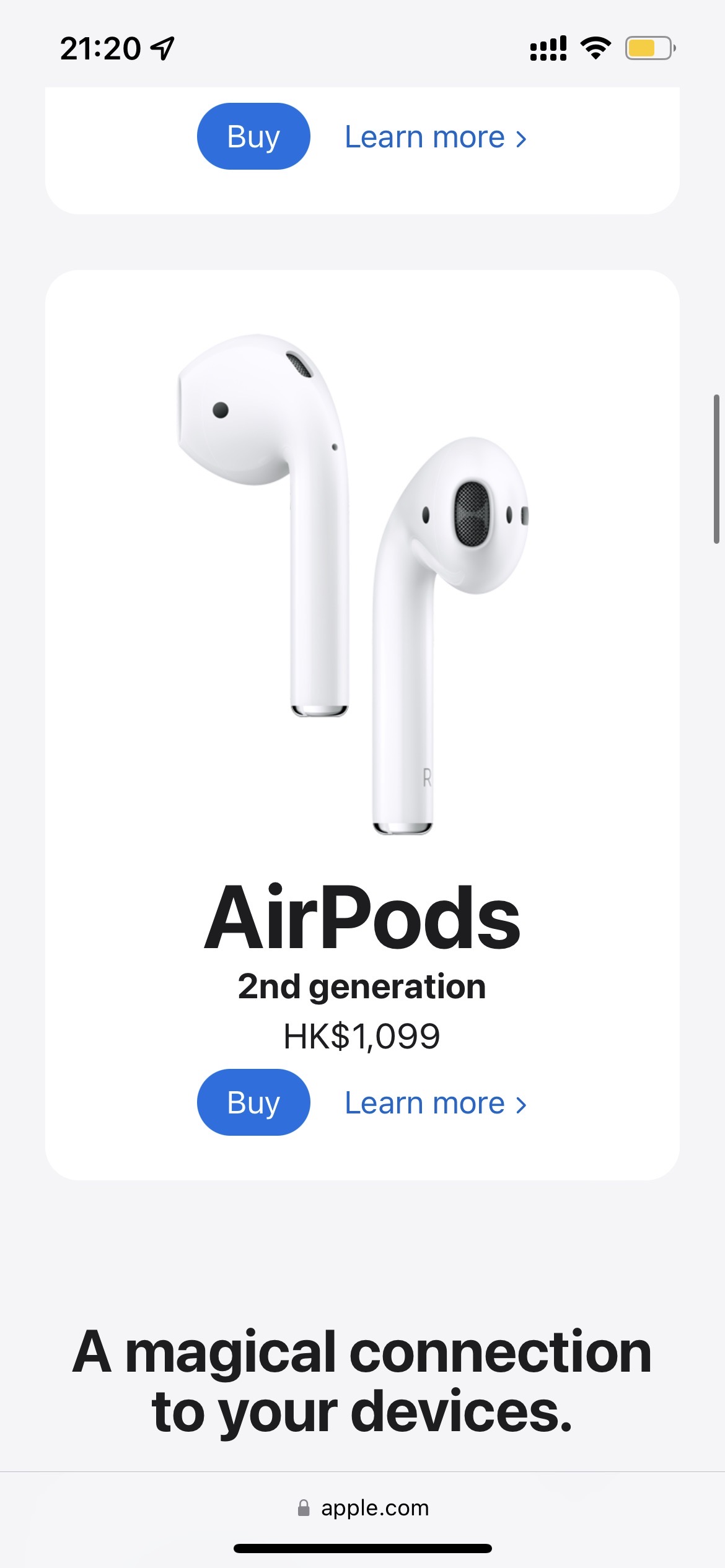Follow the Learn more link at the top
725x1568 pixels.
click(x=426, y=136)
